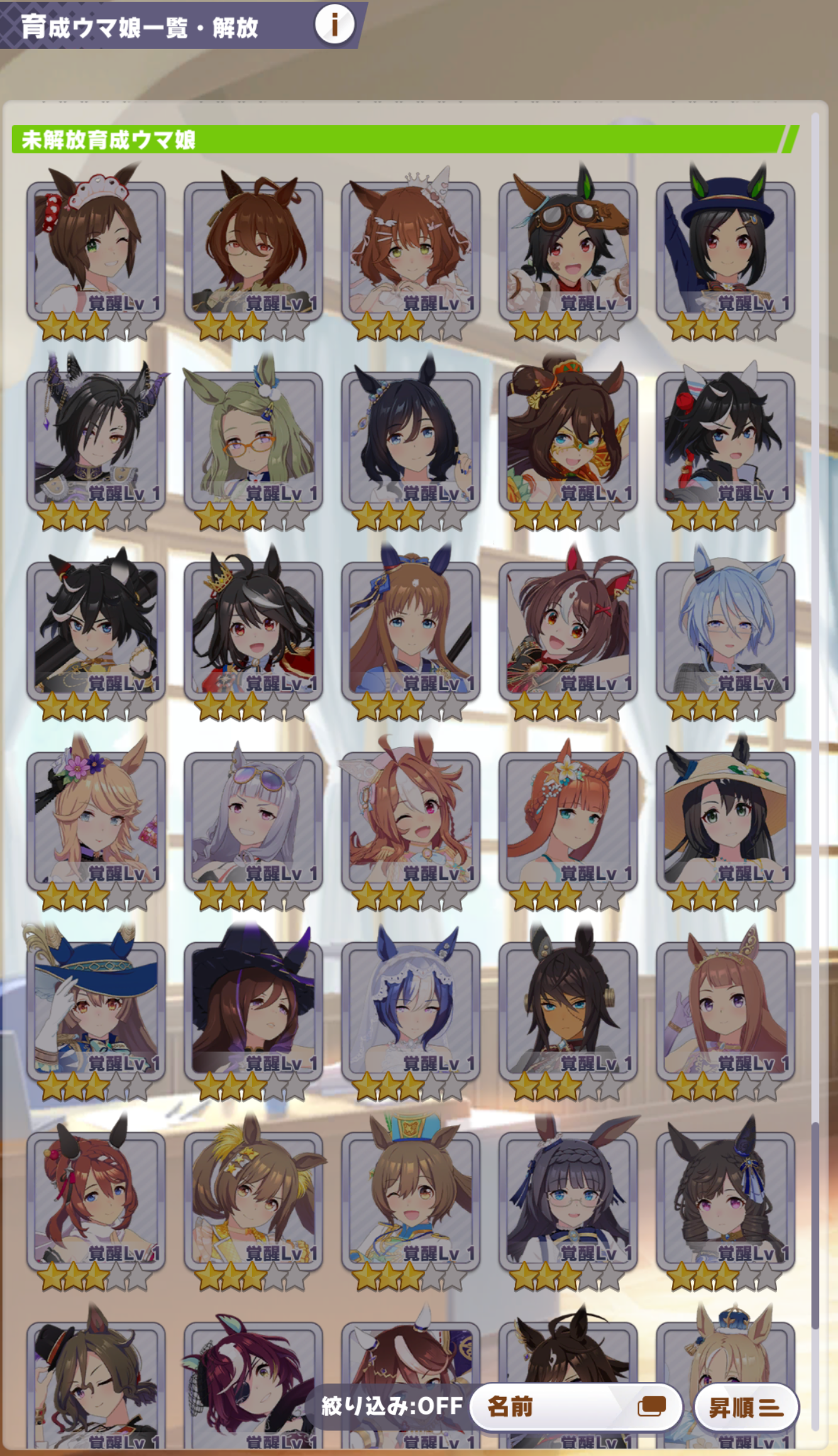This screenshot has width=838, height=1456.
Task: Open the character in the wide straw hat
Action: (x=725, y=821)
